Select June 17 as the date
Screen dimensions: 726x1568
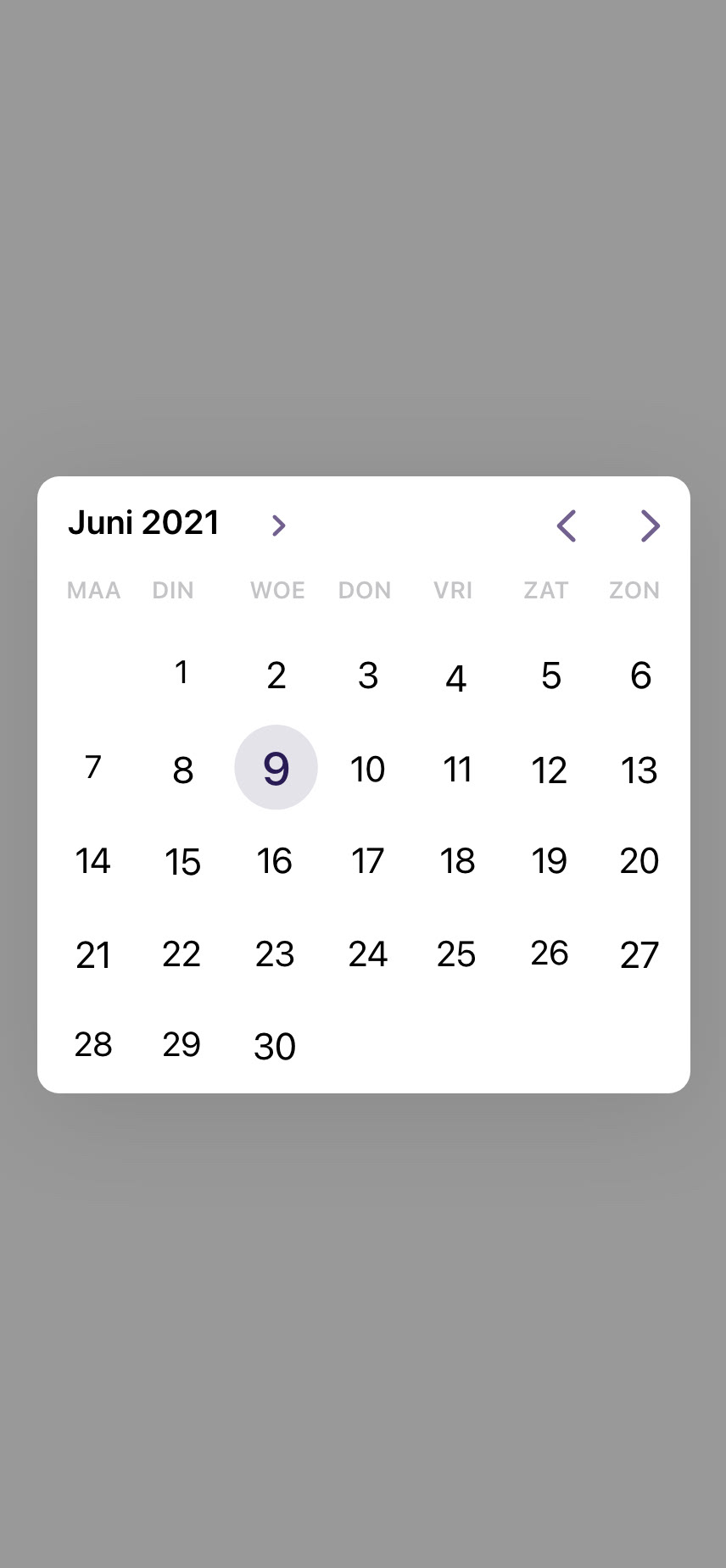pos(367,862)
